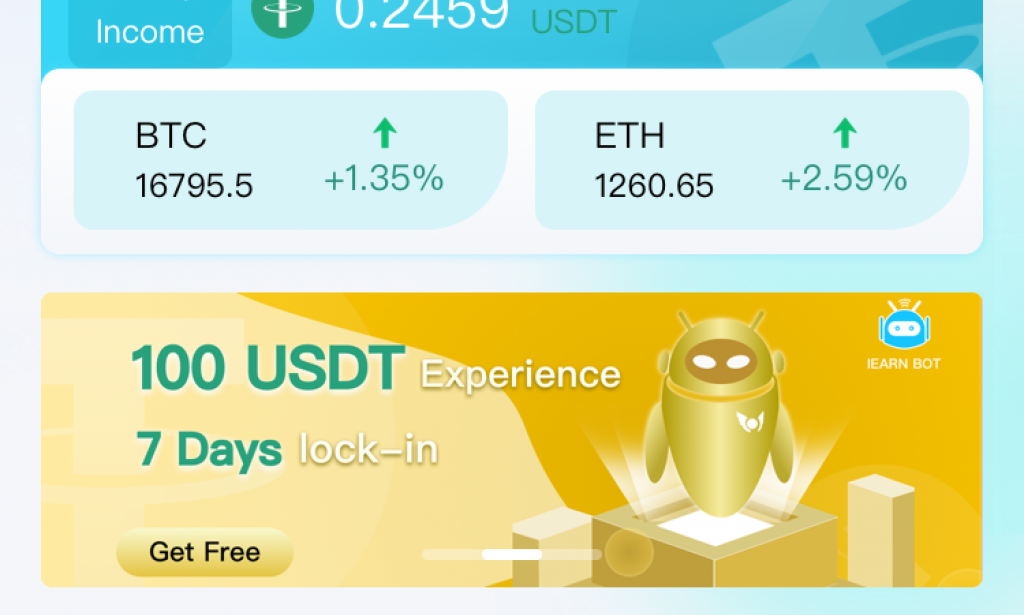Open the BTC price card
Screen dimensions: 1024x615
coord(290,160)
